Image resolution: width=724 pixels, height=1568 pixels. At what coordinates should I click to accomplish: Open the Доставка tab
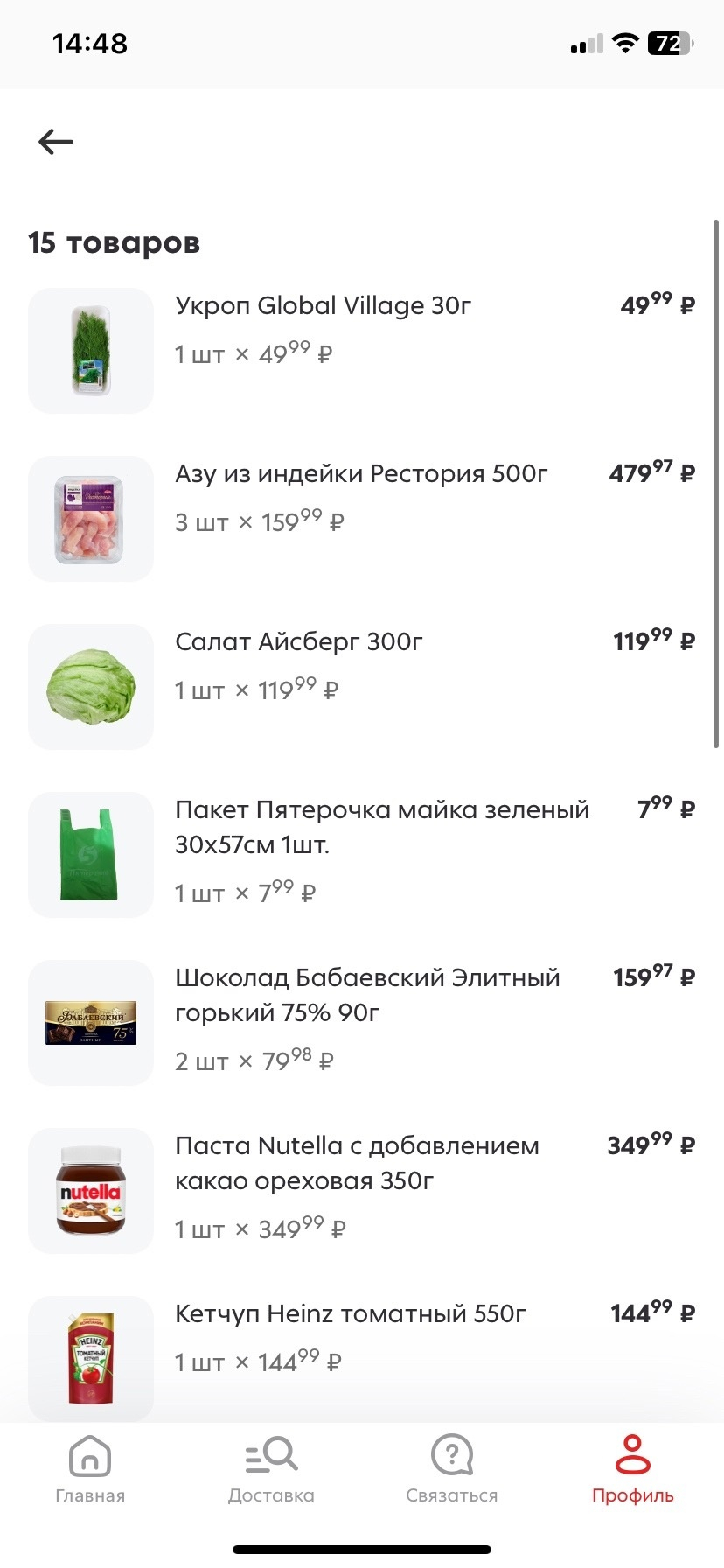271,1470
